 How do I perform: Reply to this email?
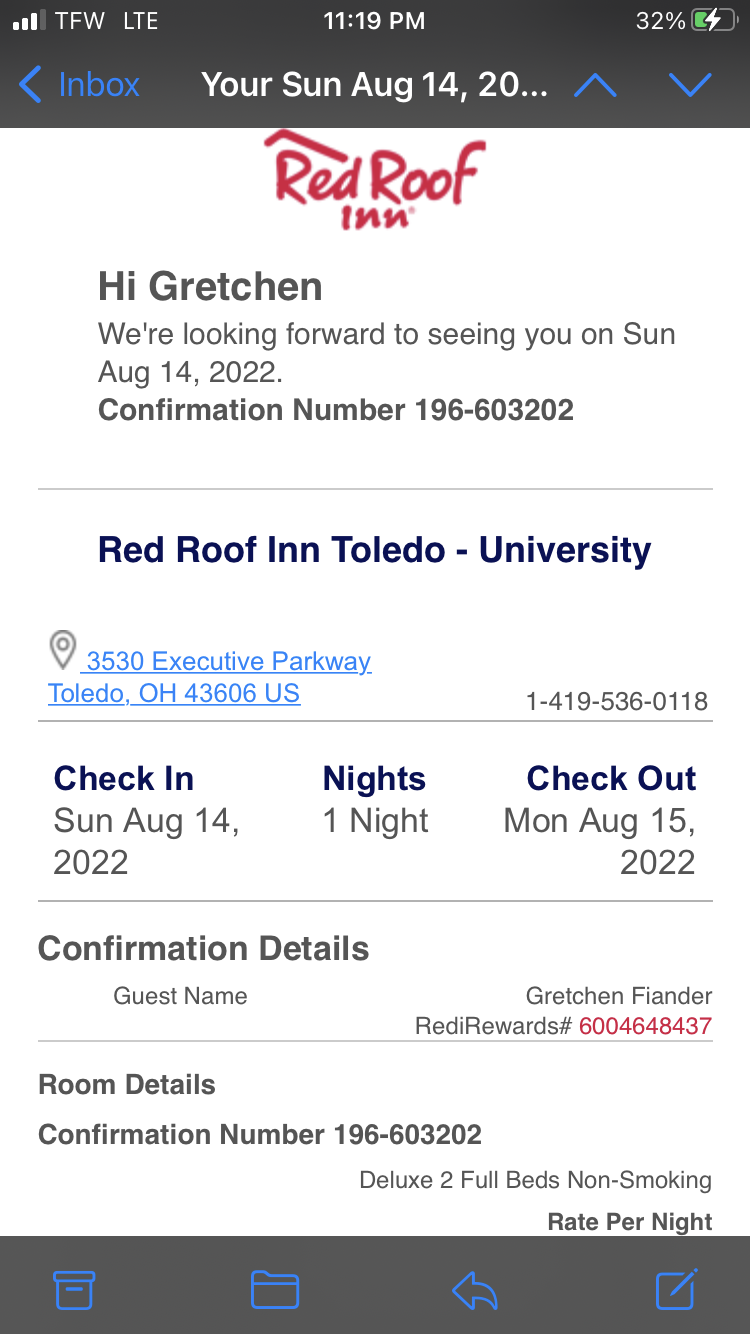[475, 1290]
